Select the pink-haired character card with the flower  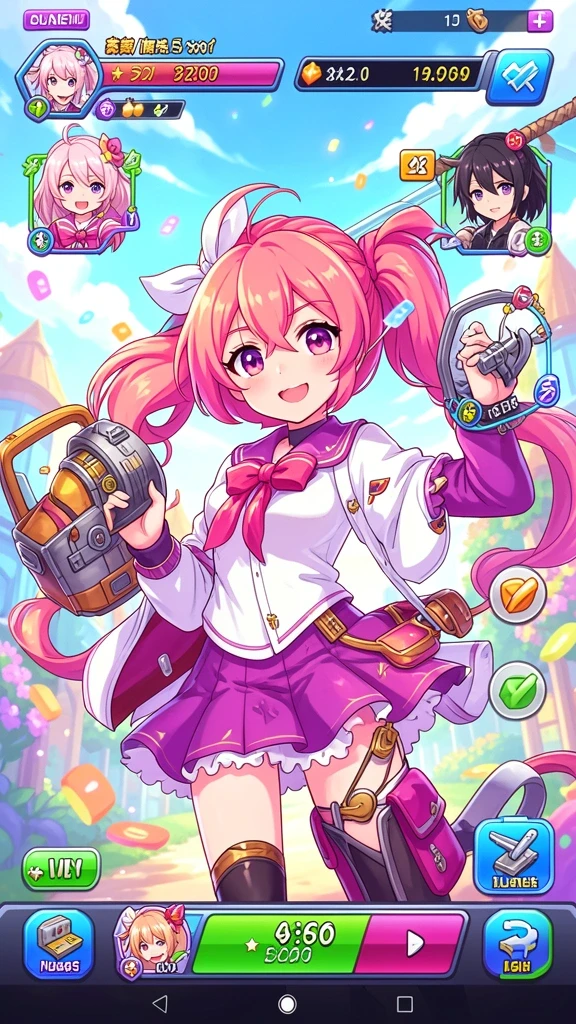coord(84,199)
